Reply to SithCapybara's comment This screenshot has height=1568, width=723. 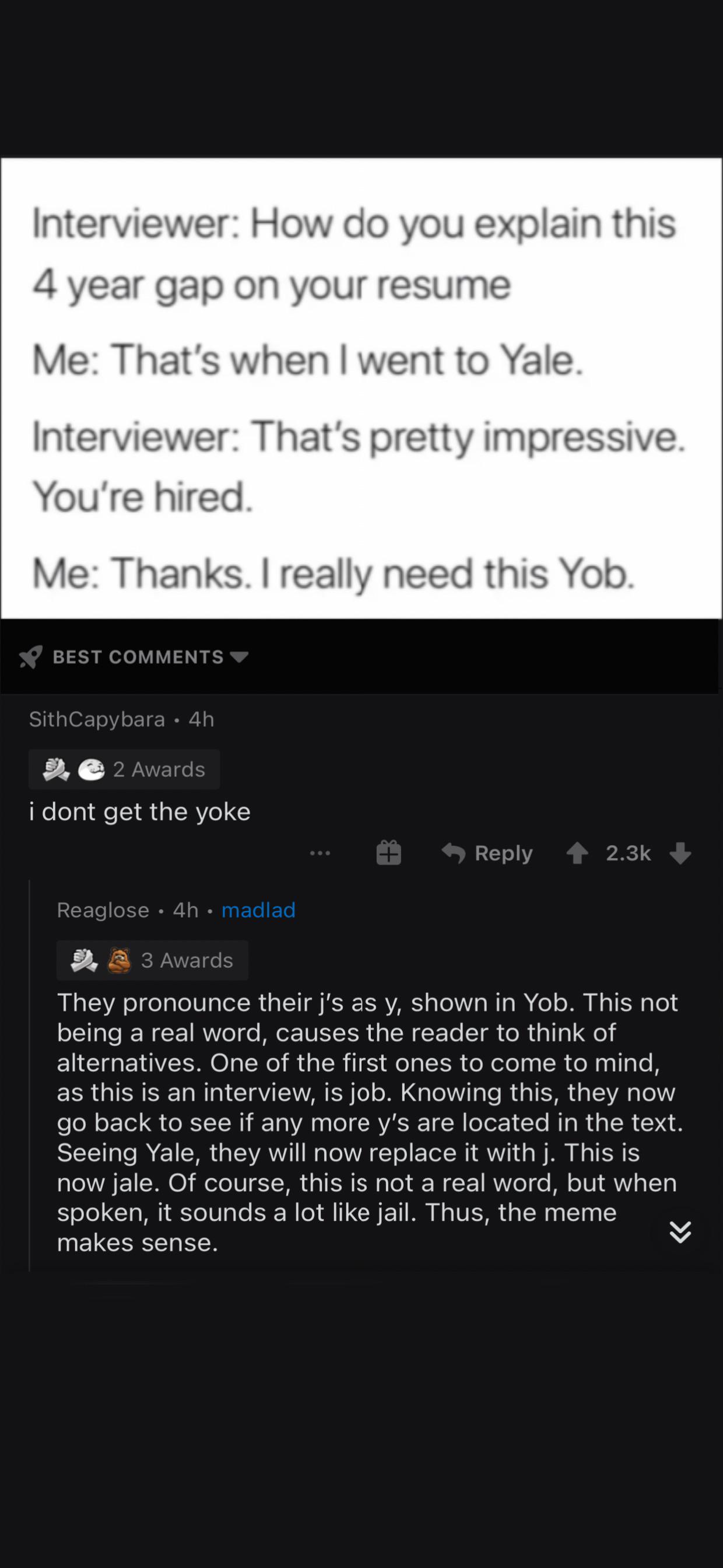(487, 853)
